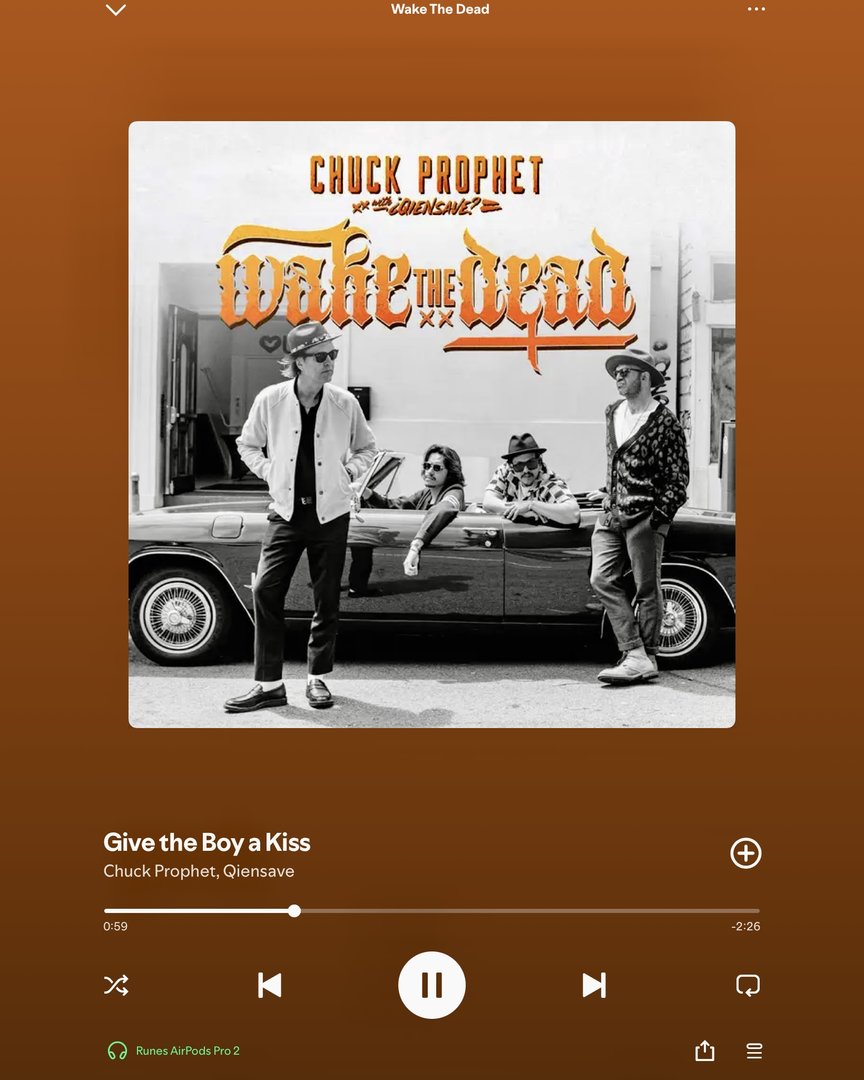Open the three-dot options menu
Viewport: 864px width, 1080px height.
756,9
